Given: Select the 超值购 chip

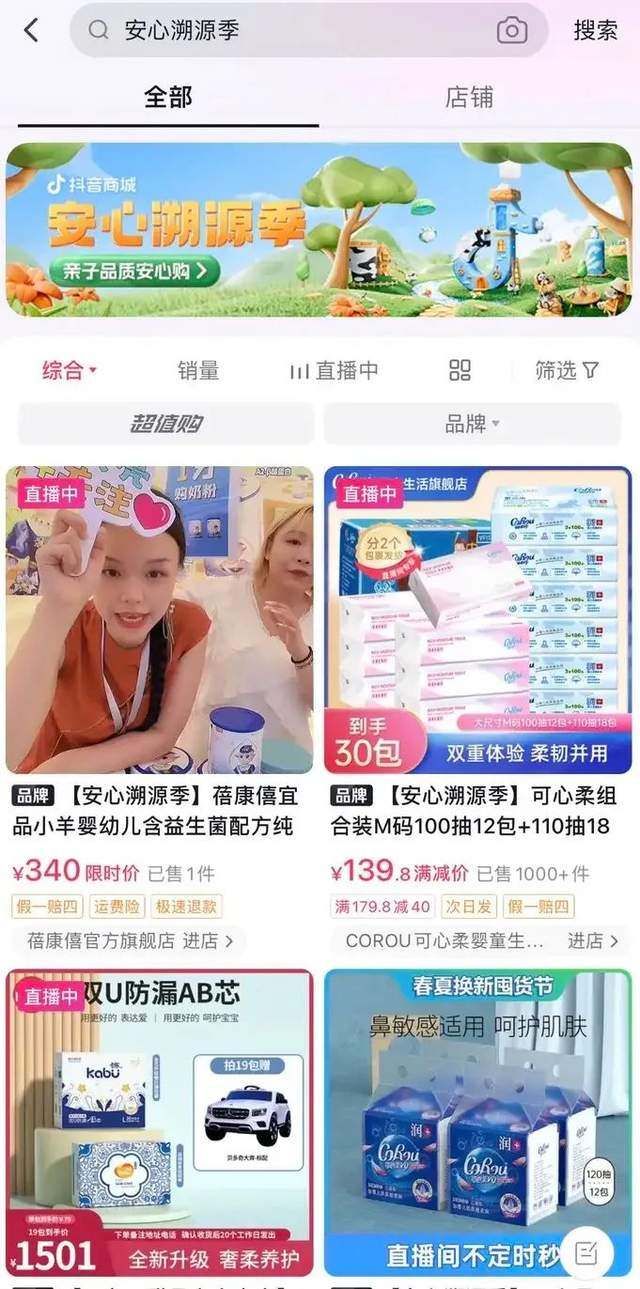Looking at the screenshot, I should click(166, 424).
